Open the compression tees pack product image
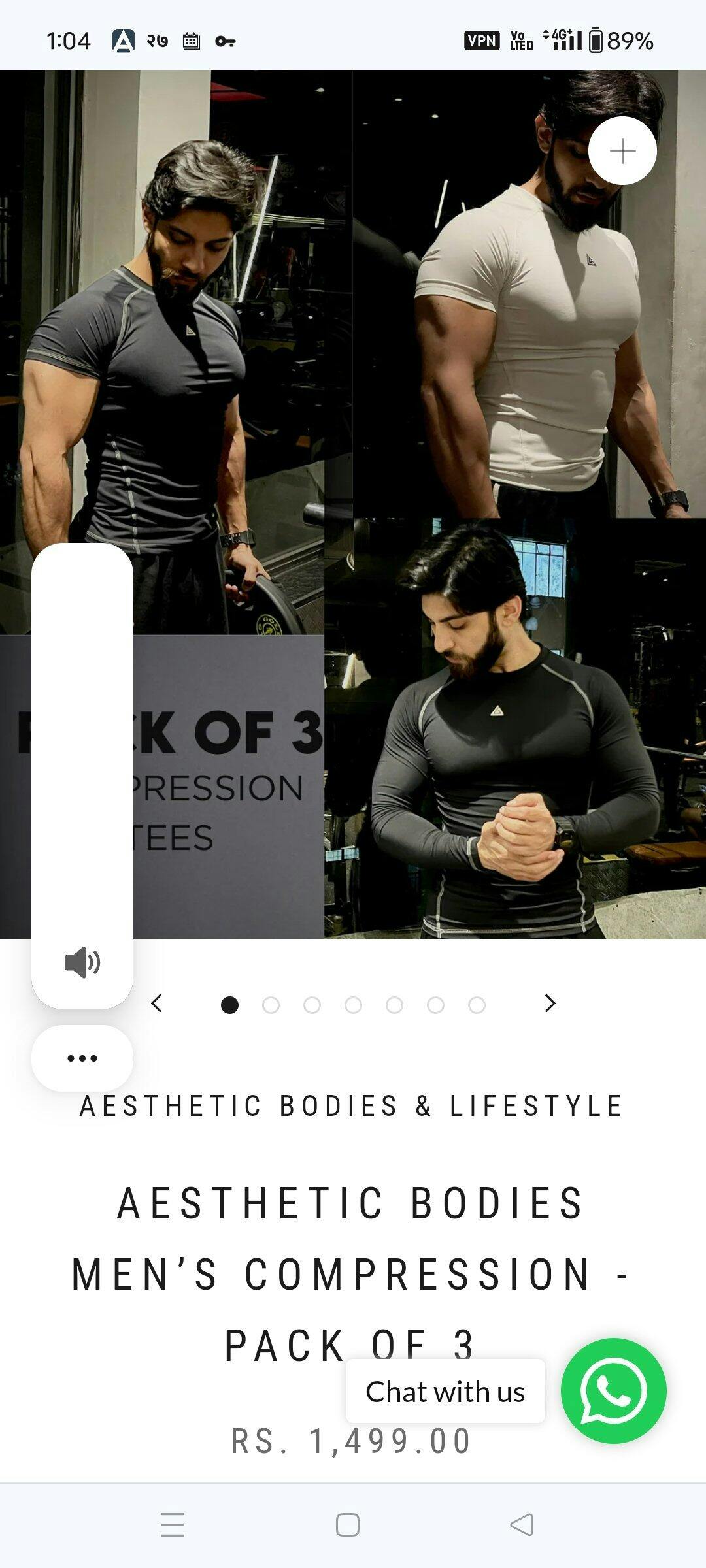 pos(353,504)
